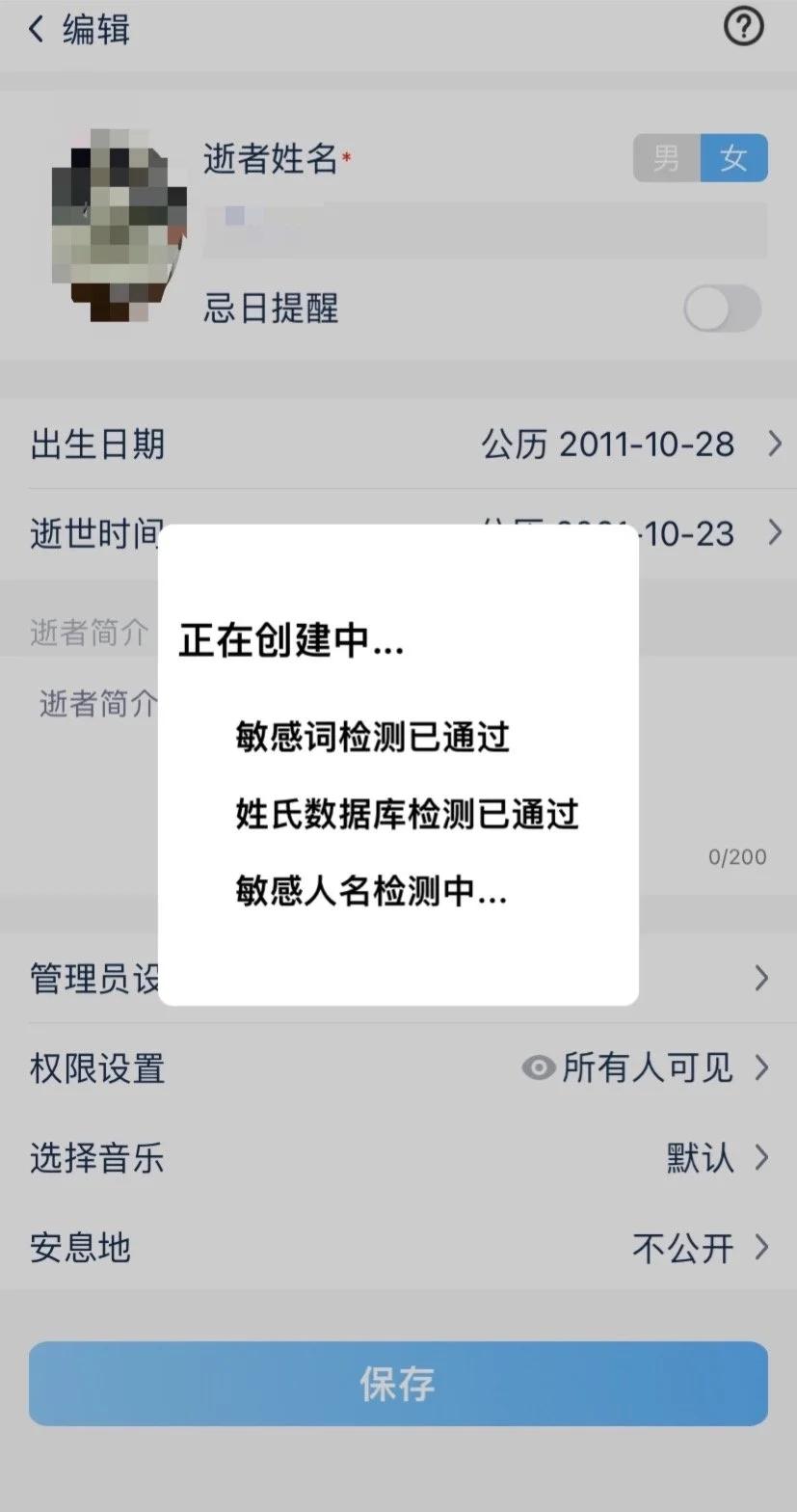Go back from the 编辑 page
797x1512 pixels.
point(39,30)
